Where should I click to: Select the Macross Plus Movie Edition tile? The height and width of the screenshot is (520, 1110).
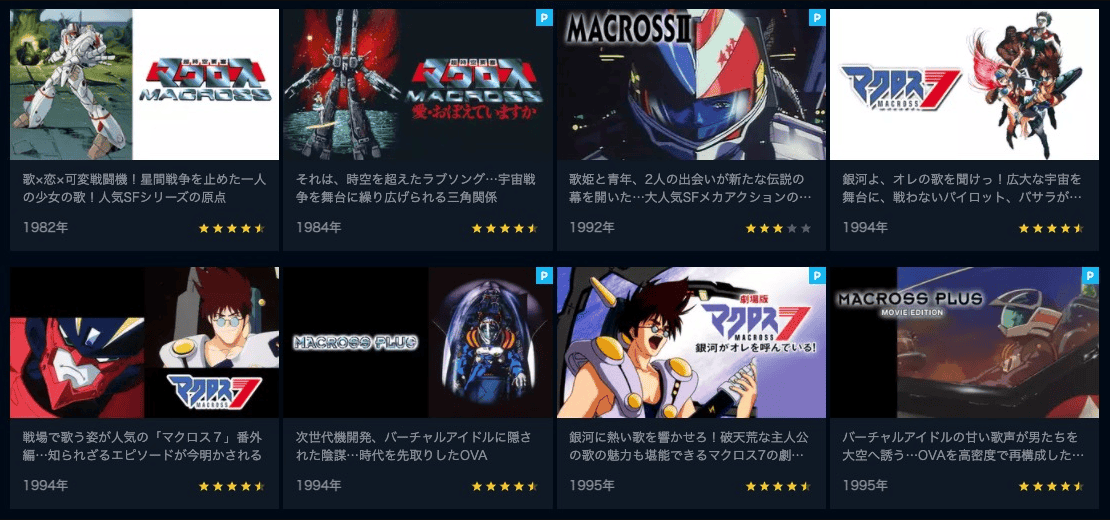click(x=964, y=342)
